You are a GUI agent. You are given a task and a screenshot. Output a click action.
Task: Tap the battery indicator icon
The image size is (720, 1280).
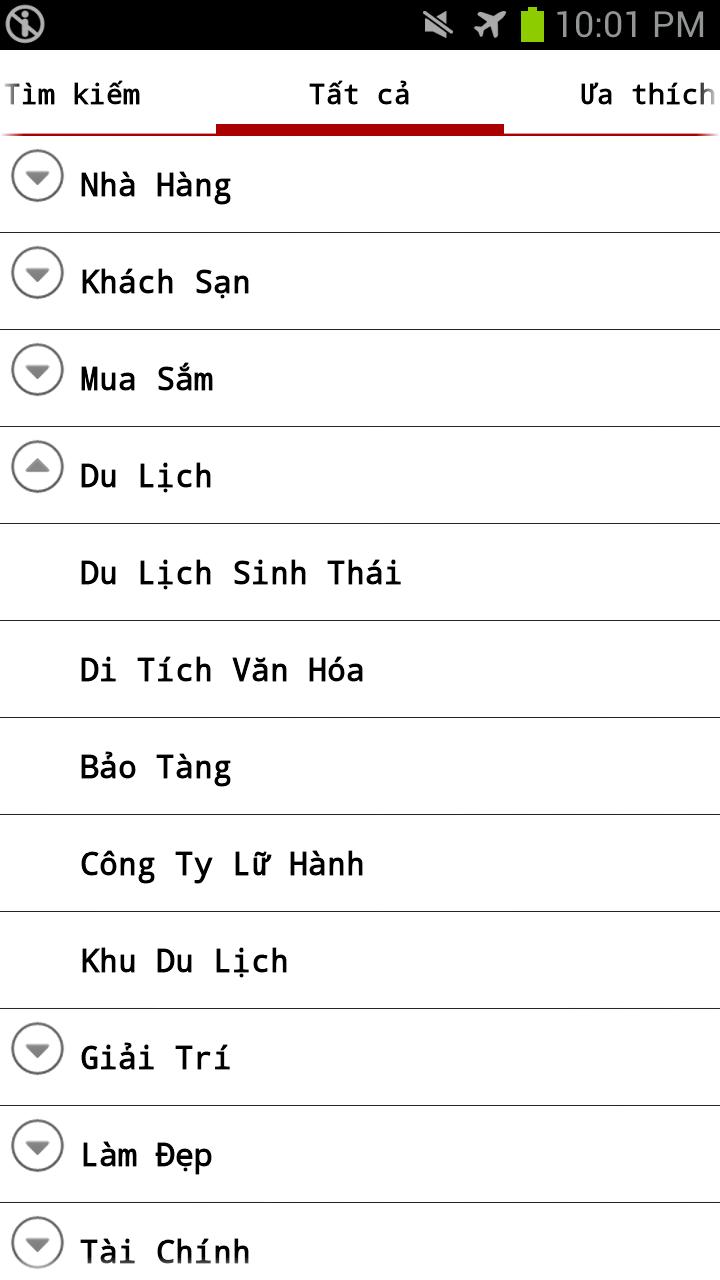[x=534, y=22]
